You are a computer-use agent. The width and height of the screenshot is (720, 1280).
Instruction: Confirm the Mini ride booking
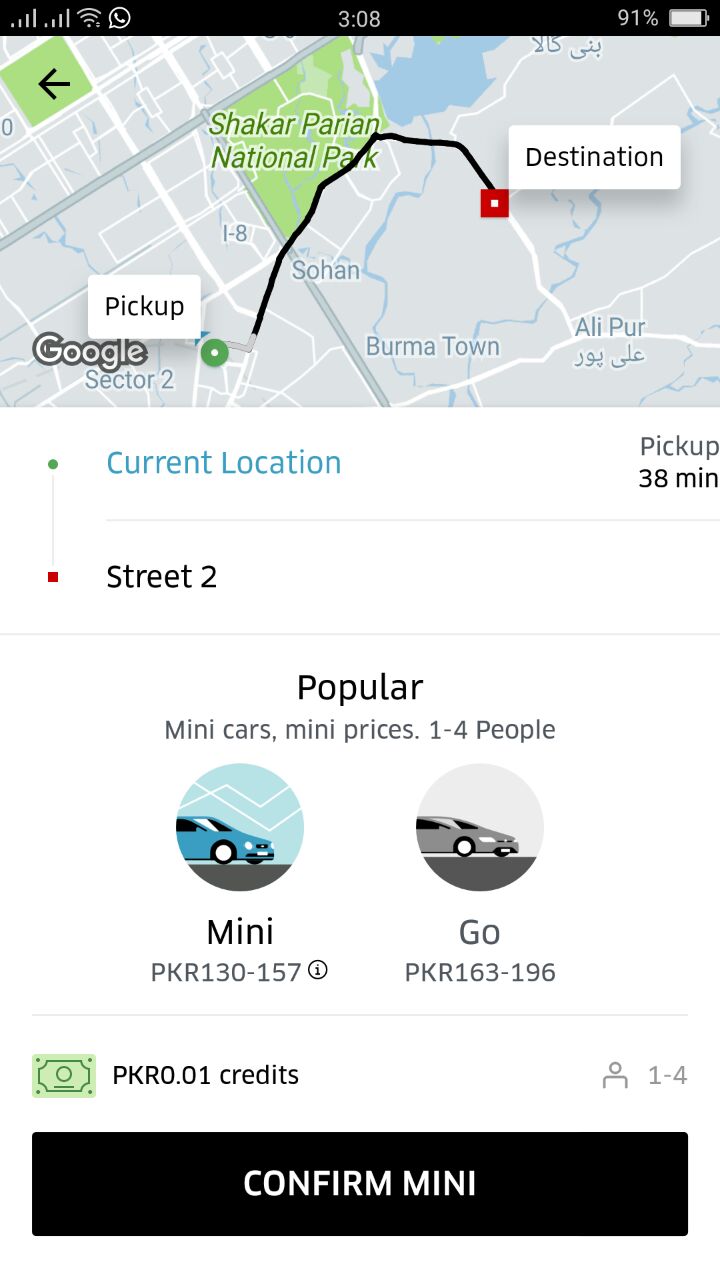pyautogui.click(x=360, y=1184)
